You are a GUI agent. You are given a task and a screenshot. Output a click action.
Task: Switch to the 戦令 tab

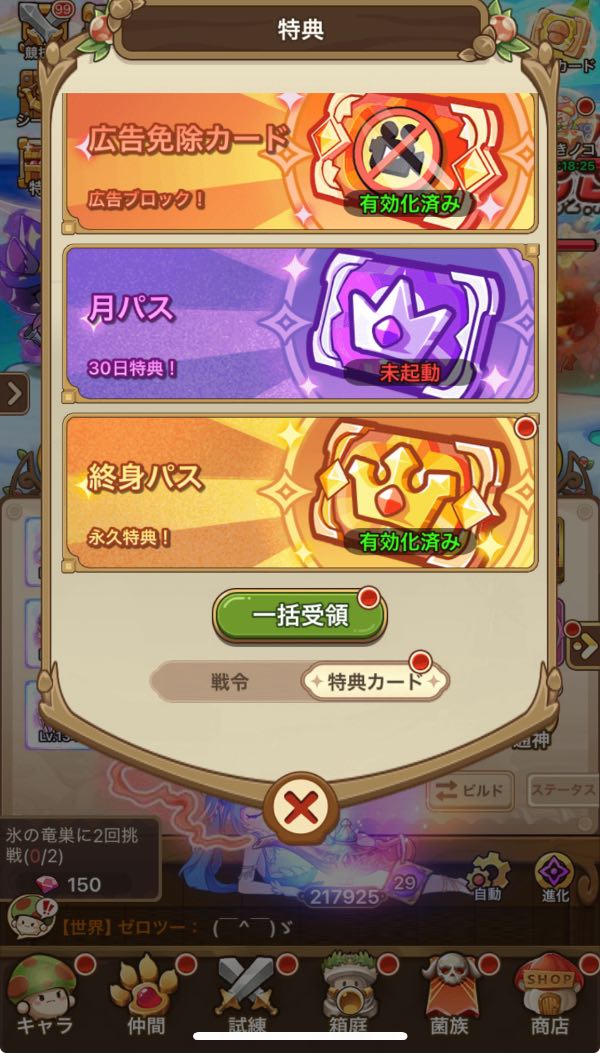coord(229,682)
